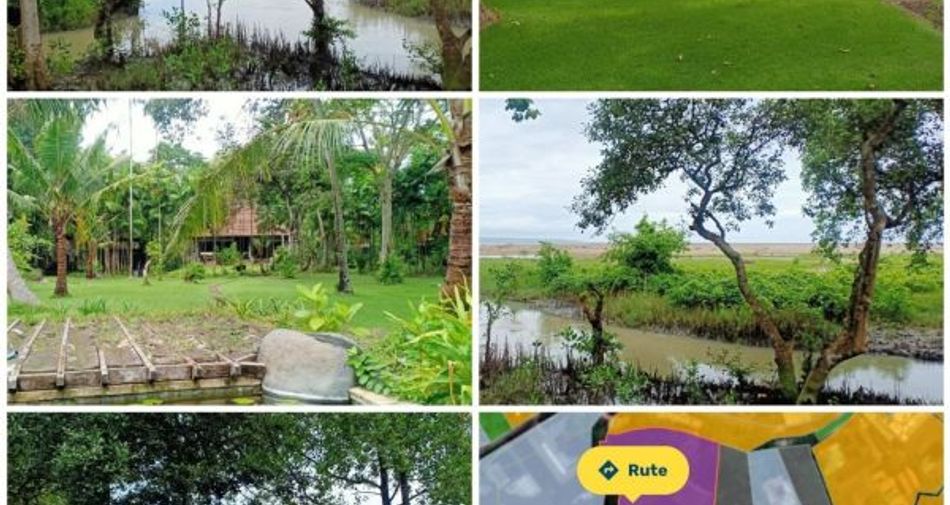View the photo of the dense tree canopy
Screen dimensions: 950x505
[x=239, y=460]
